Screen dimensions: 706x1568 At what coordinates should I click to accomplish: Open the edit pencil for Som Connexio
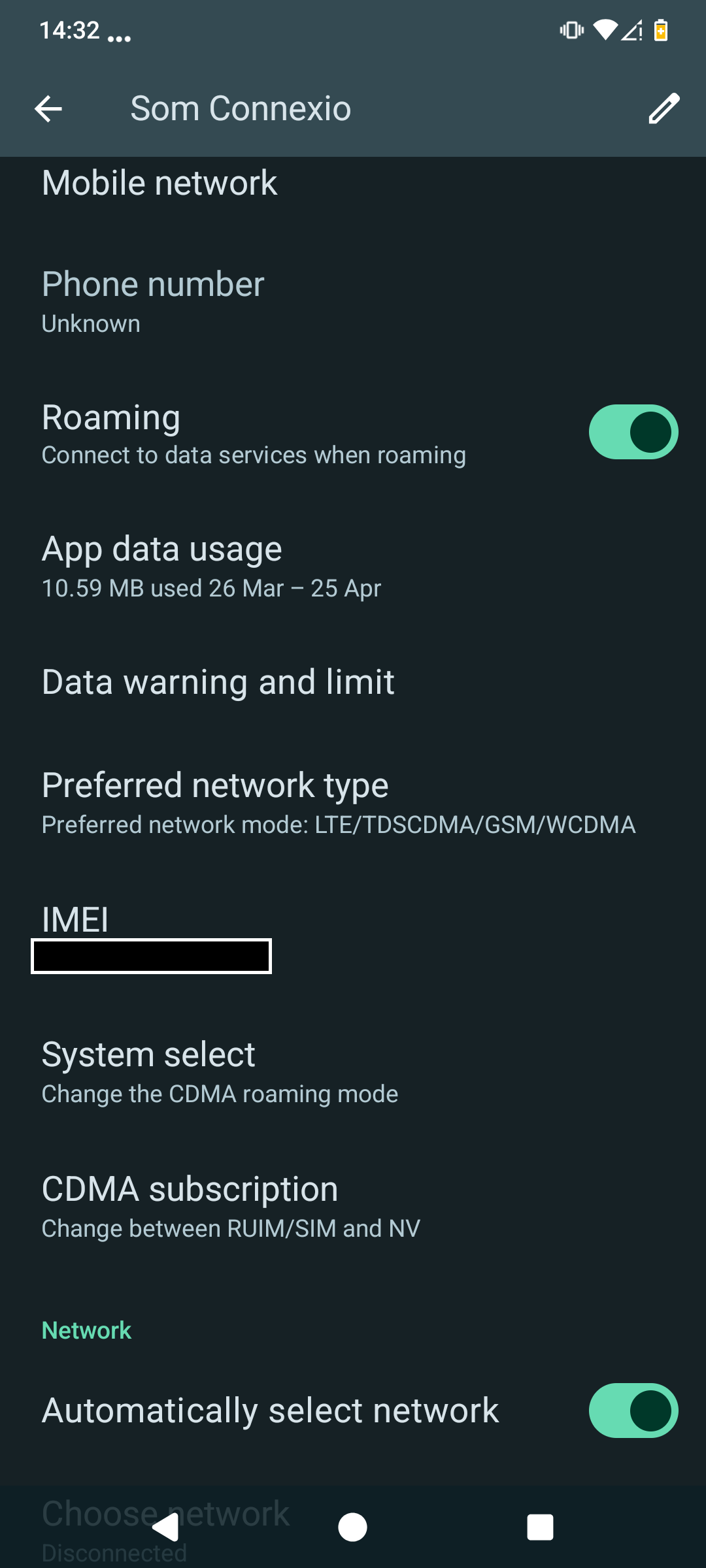(x=665, y=108)
